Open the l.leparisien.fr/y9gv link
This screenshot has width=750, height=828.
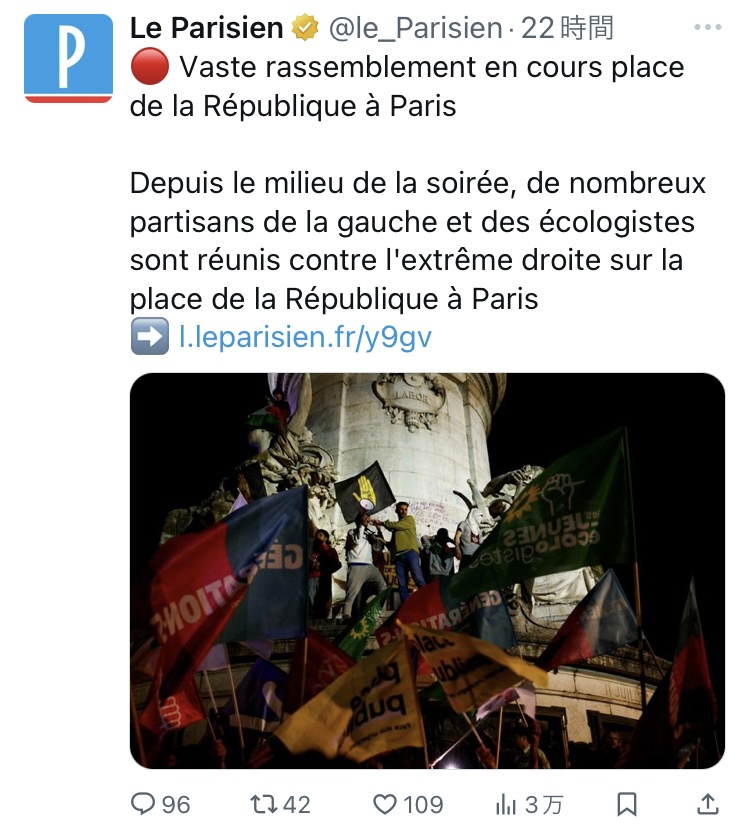pos(305,337)
